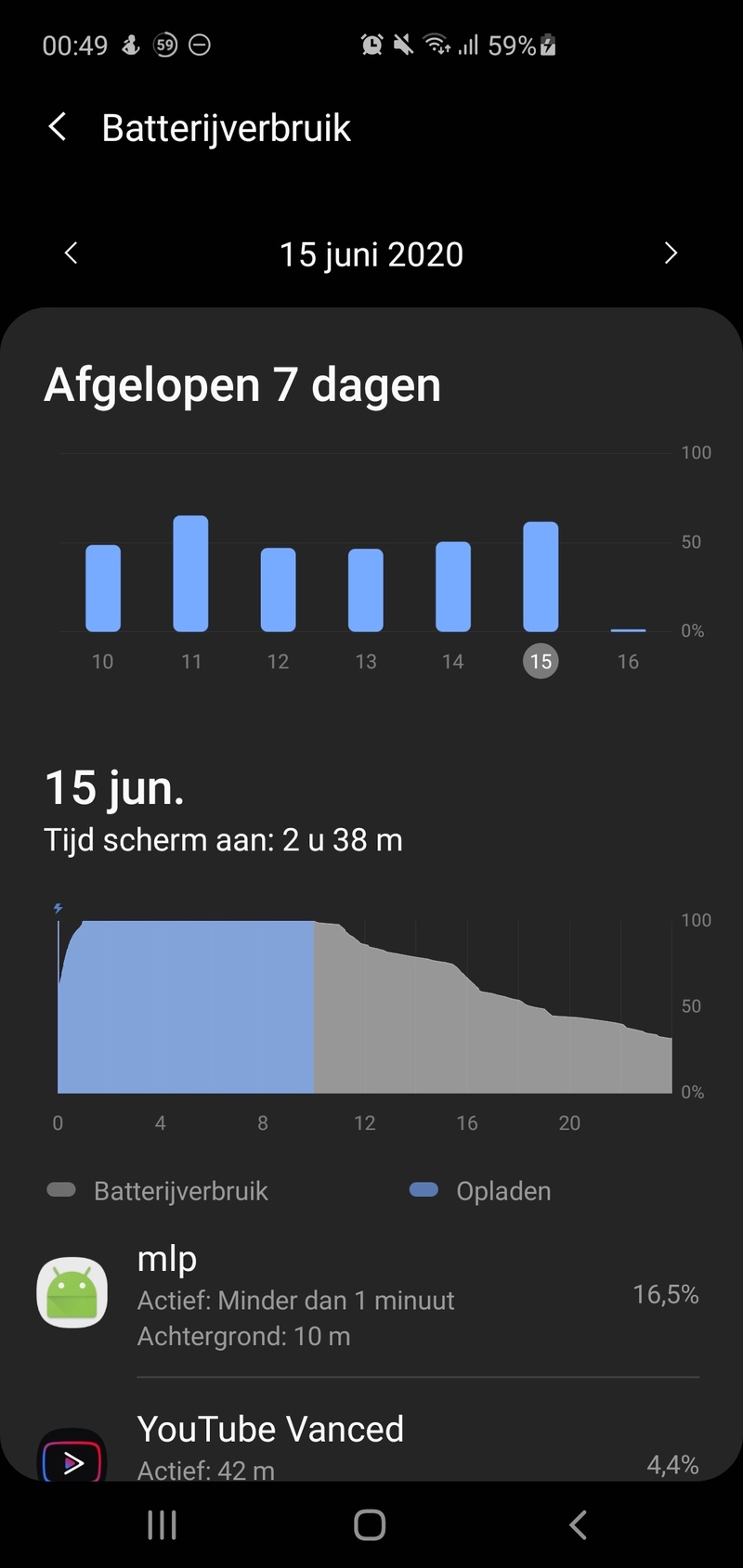Screen dimensions: 743x1568
Task: Tap the YouTube Vanced app icon
Action: click(x=72, y=1458)
